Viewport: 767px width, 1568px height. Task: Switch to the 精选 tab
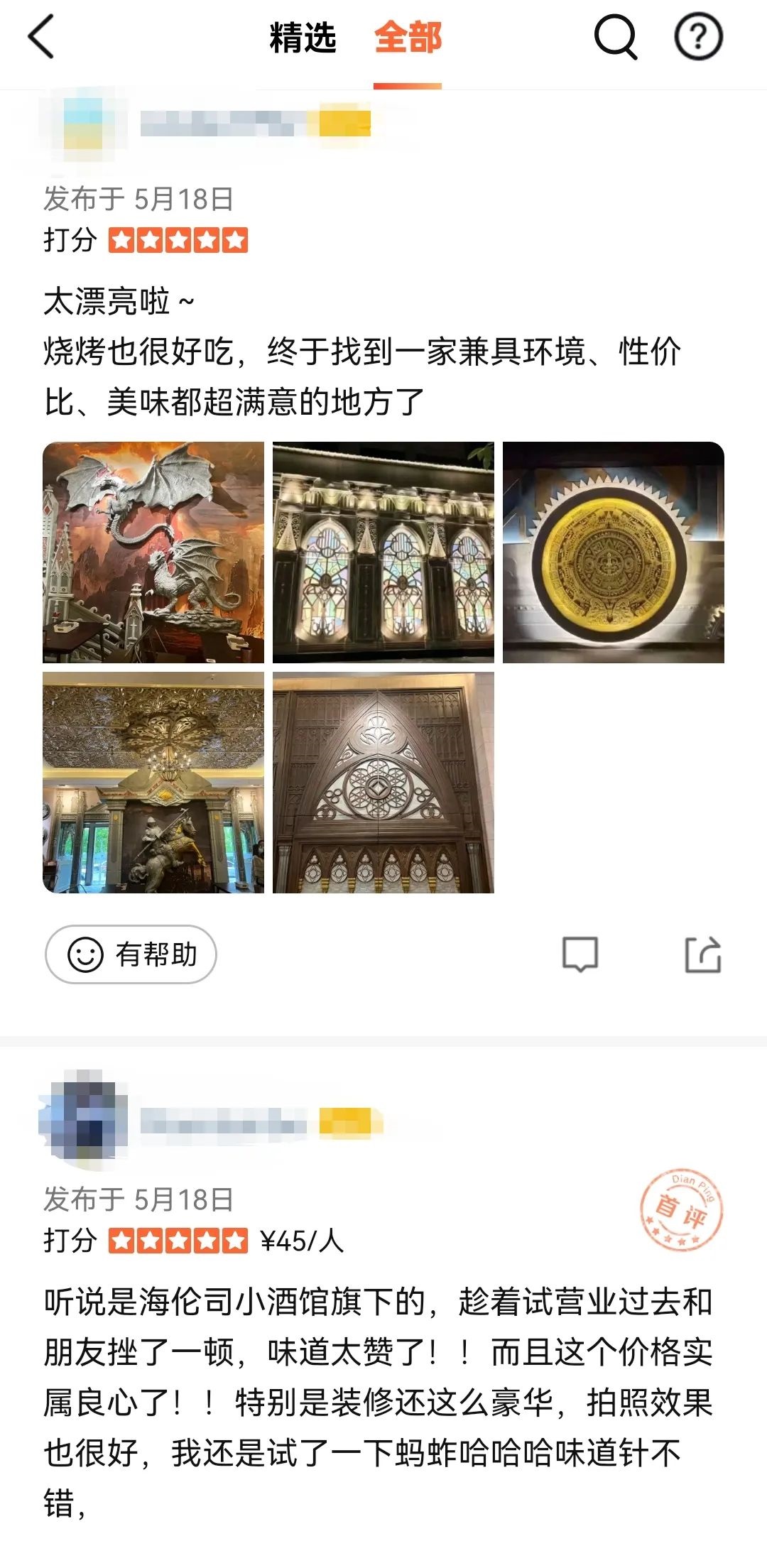click(x=303, y=38)
